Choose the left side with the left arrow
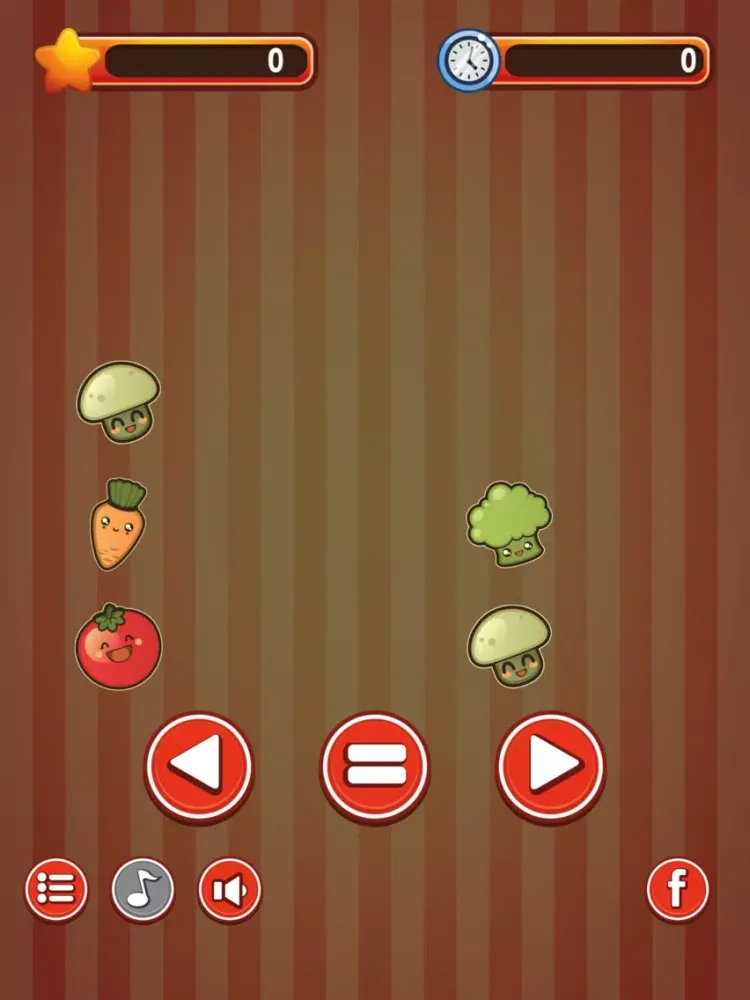Image resolution: width=750 pixels, height=1000 pixels. pyautogui.click(x=199, y=767)
